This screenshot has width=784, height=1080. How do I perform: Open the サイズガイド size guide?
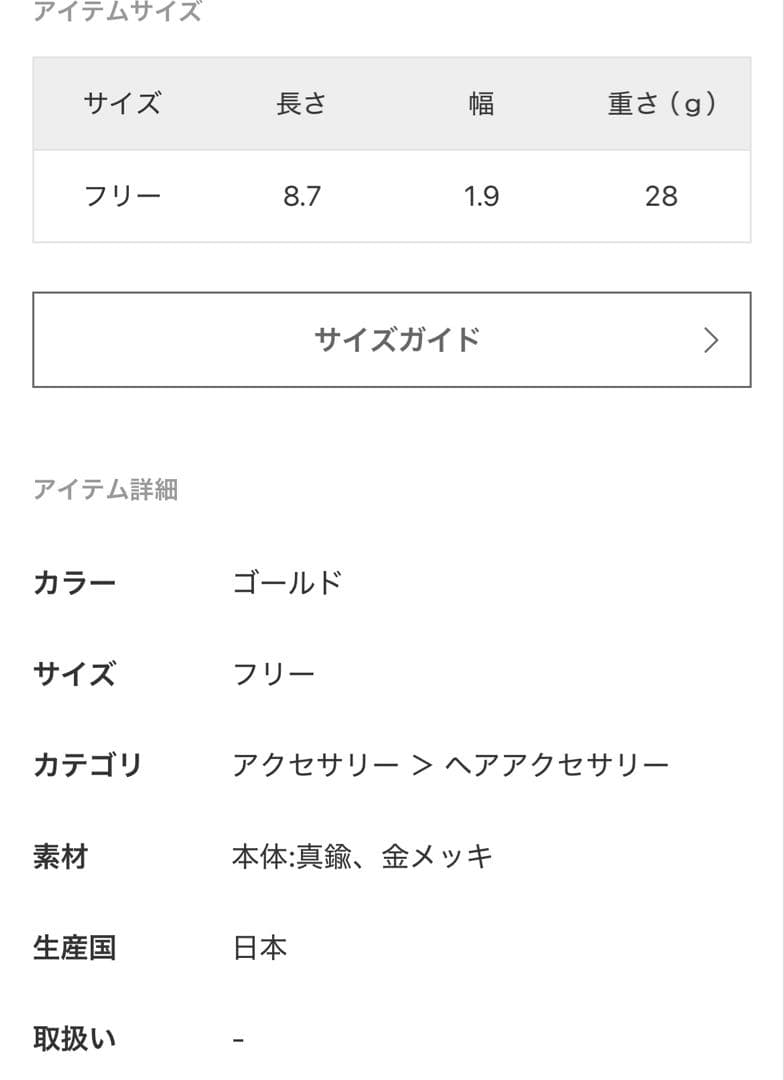click(392, 340)
